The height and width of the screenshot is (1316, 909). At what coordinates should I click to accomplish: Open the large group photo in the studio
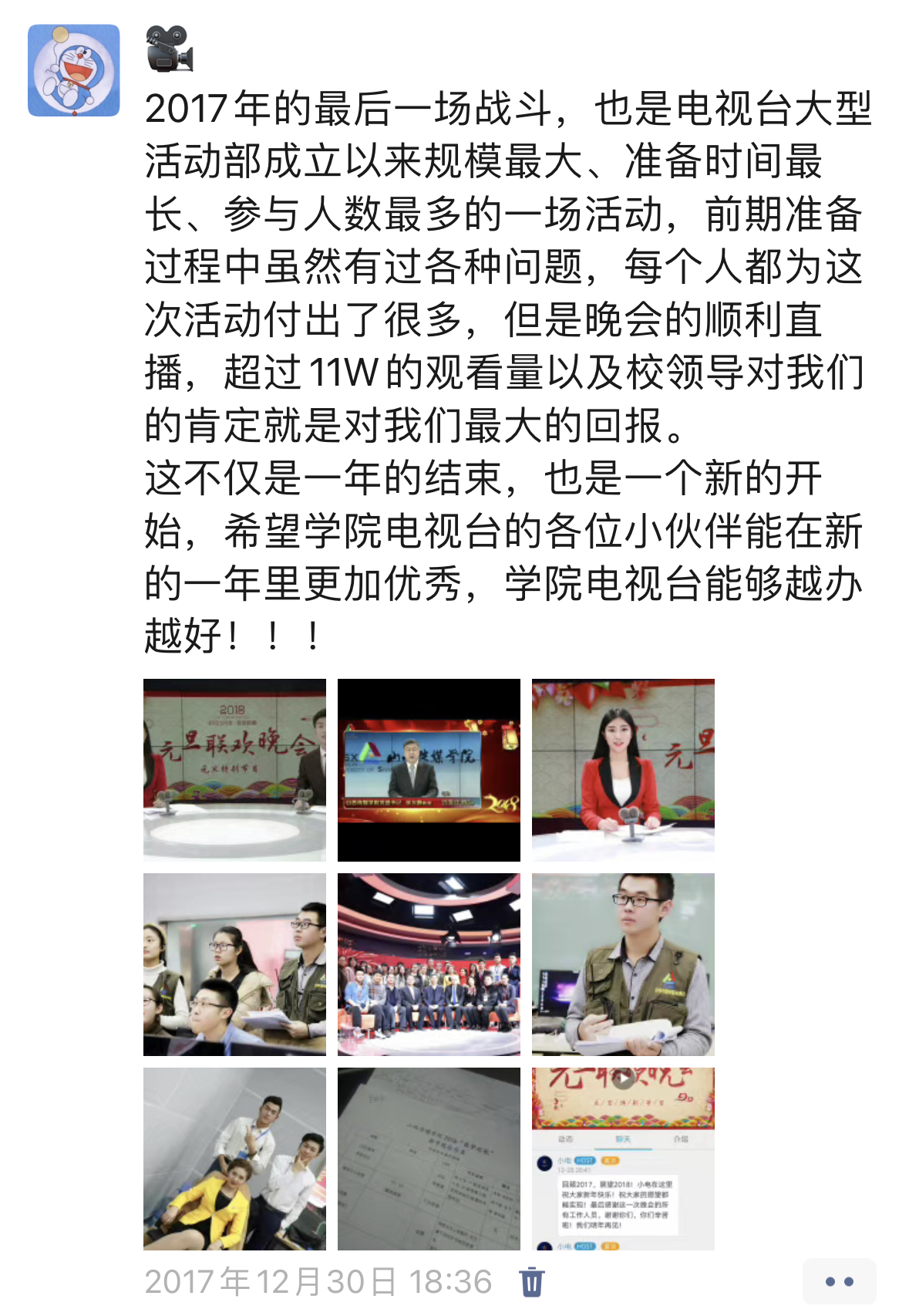pyautogui.click(x=429, y=964)
